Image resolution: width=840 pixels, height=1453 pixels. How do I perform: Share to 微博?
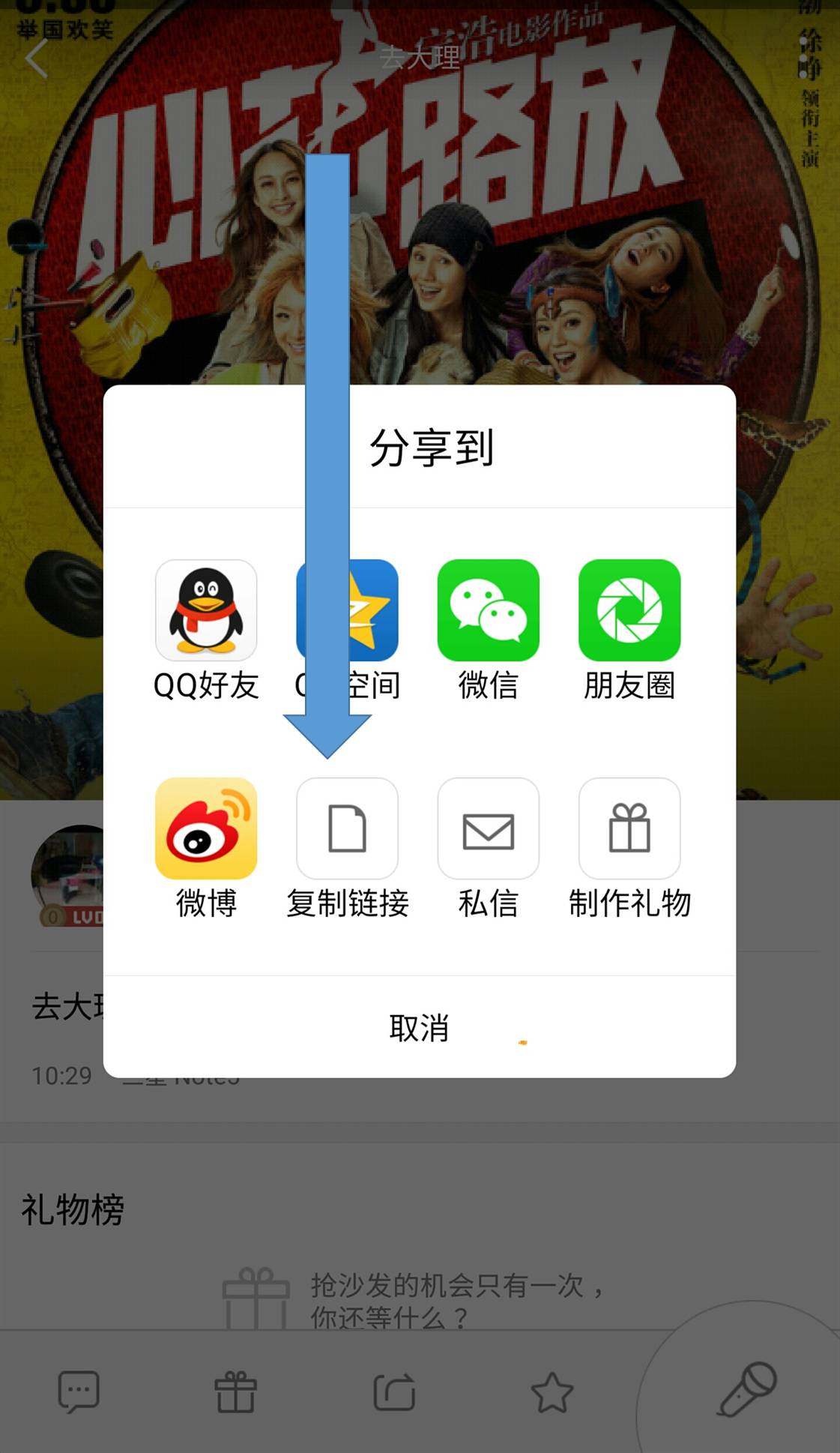coord(207,828)
